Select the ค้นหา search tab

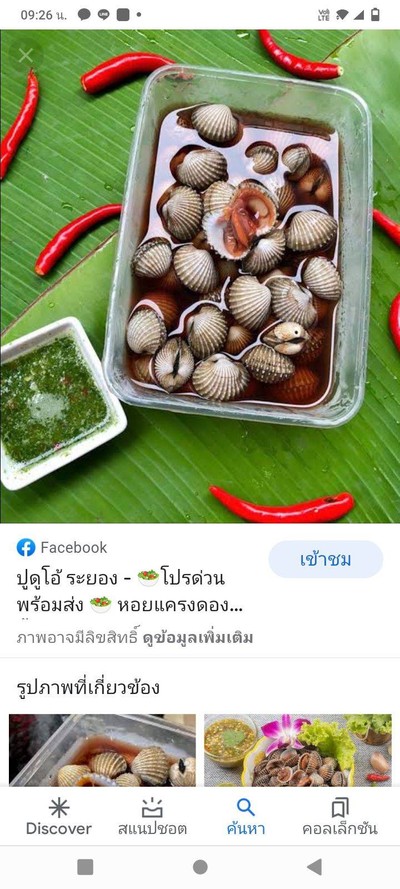coord(246,816)
